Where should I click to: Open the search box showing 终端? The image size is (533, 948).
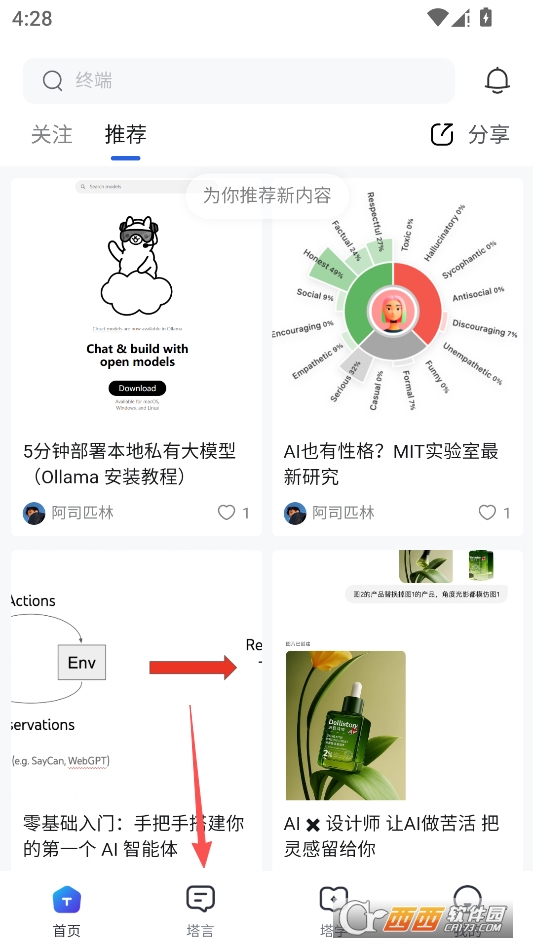(x=239, y=80)
